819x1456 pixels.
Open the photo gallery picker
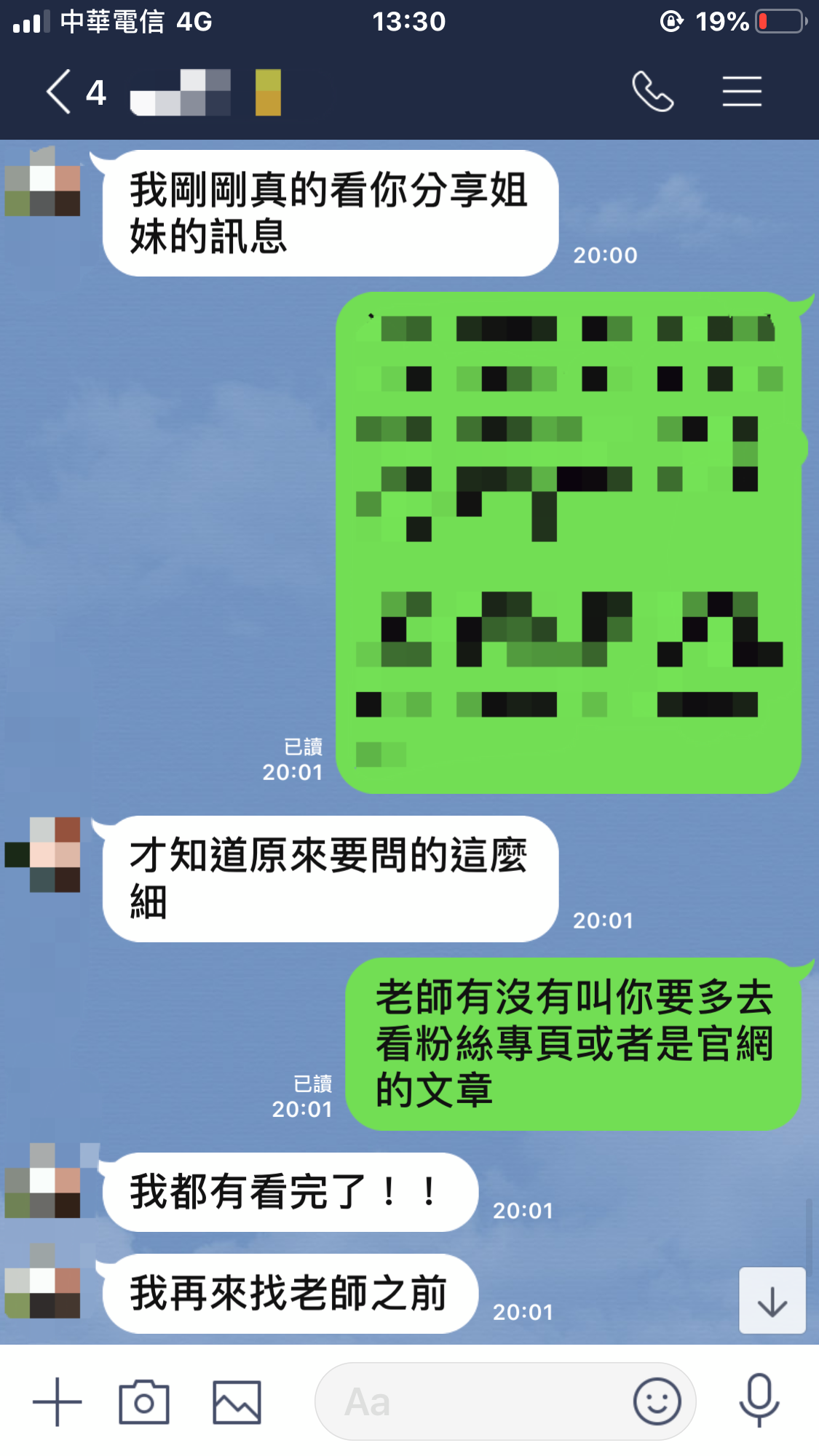pos(237,1401)
